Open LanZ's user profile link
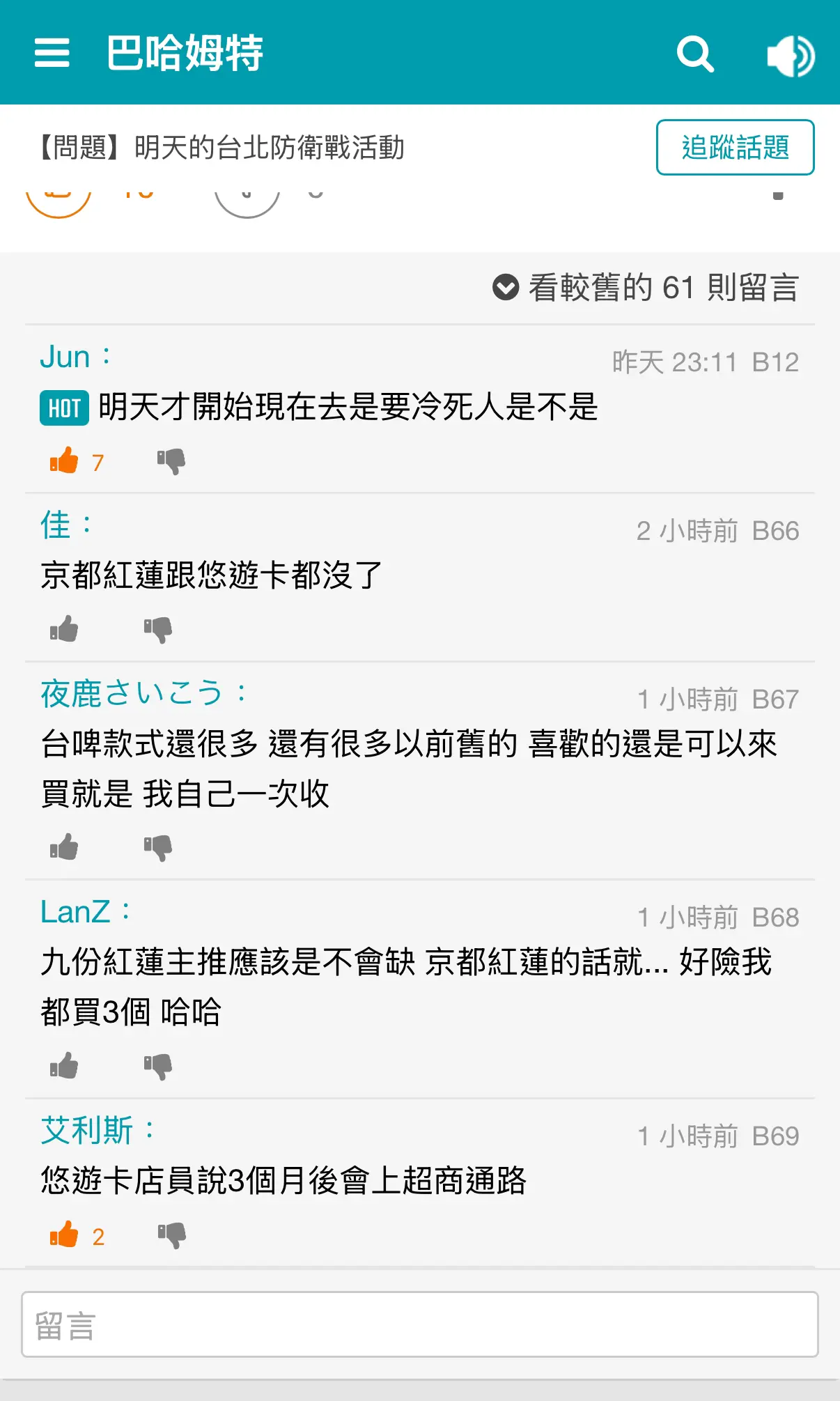Image resolution: width=840 pixels, height=1401 pixels. [x=75, y=911]
